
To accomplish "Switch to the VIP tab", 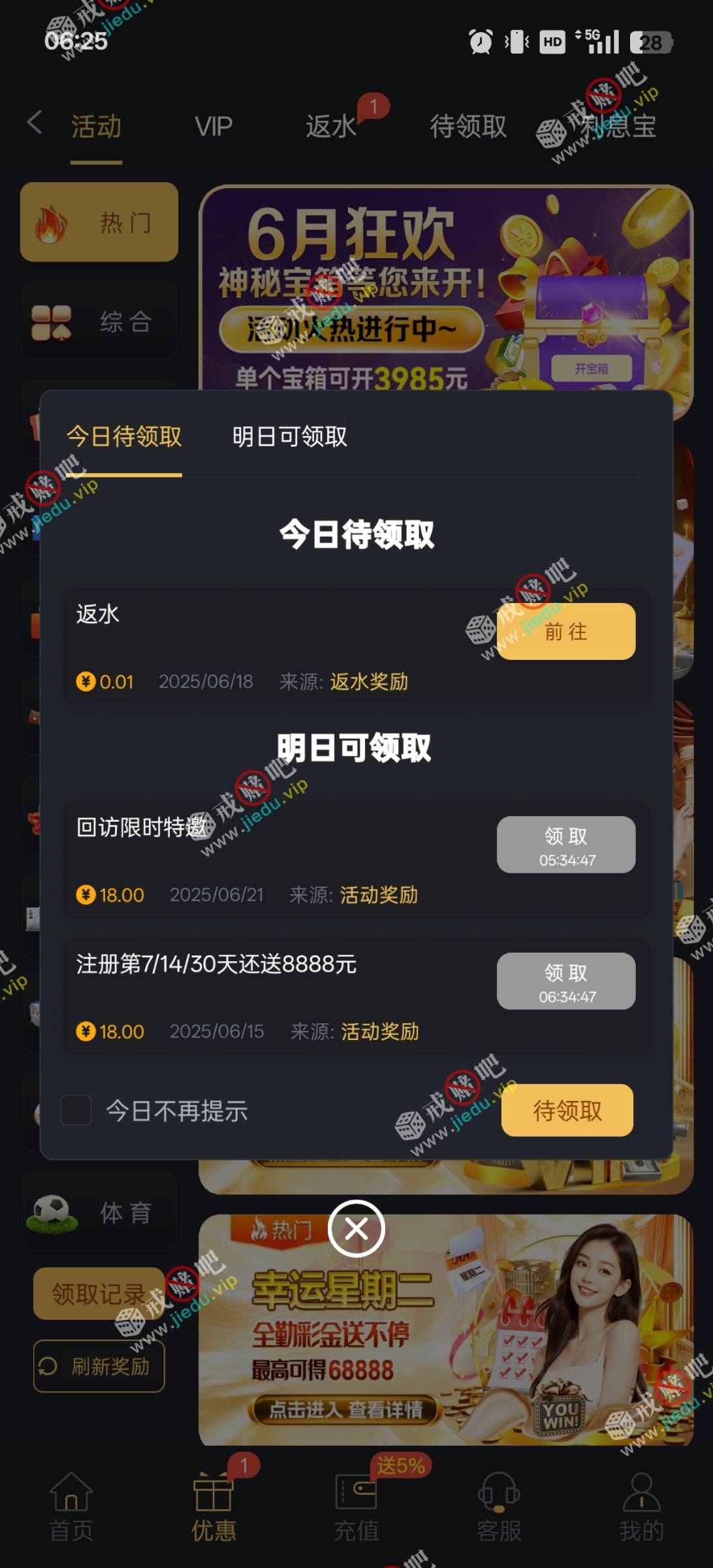I will pyautogui.click(x=214, y=127).
